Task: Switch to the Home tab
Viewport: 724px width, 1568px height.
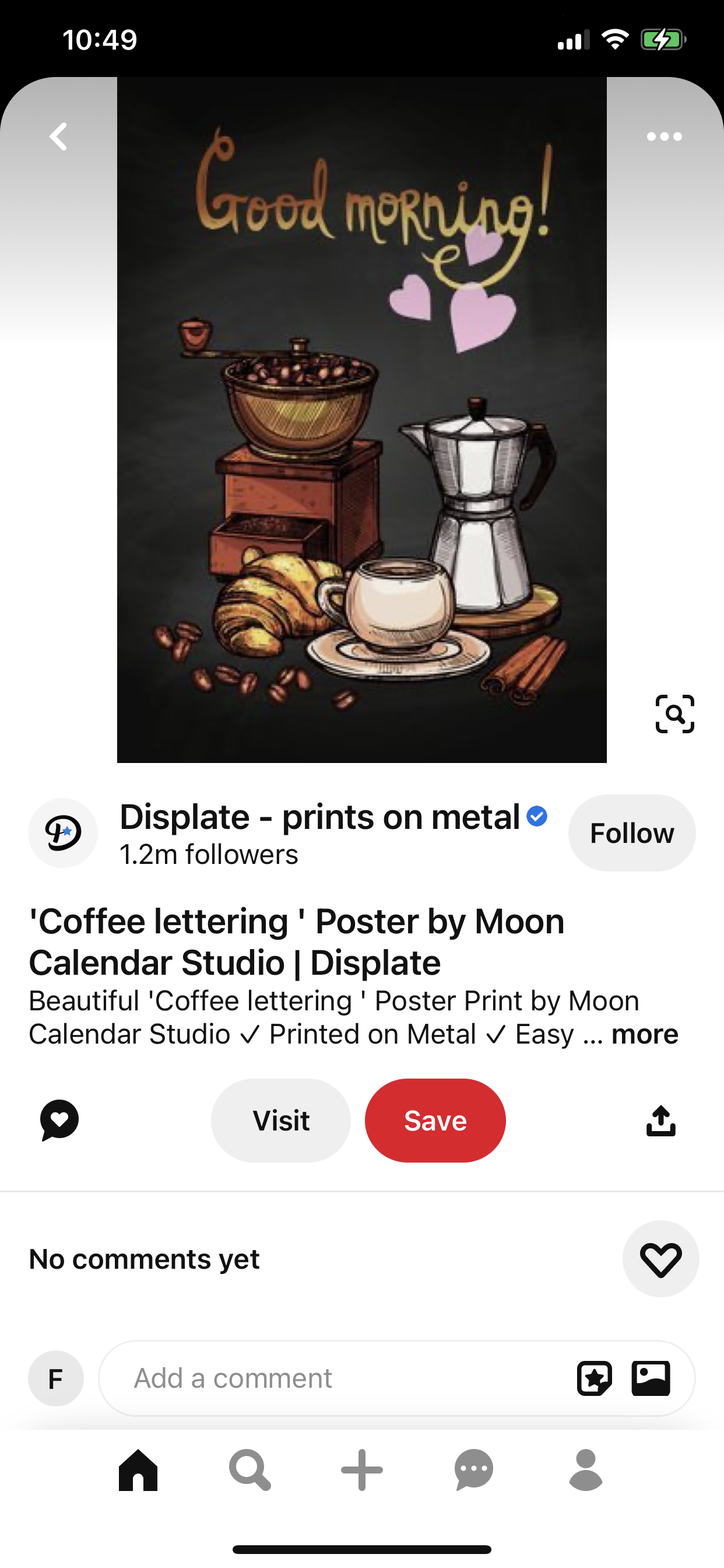Action: (x=138, y=1469)
